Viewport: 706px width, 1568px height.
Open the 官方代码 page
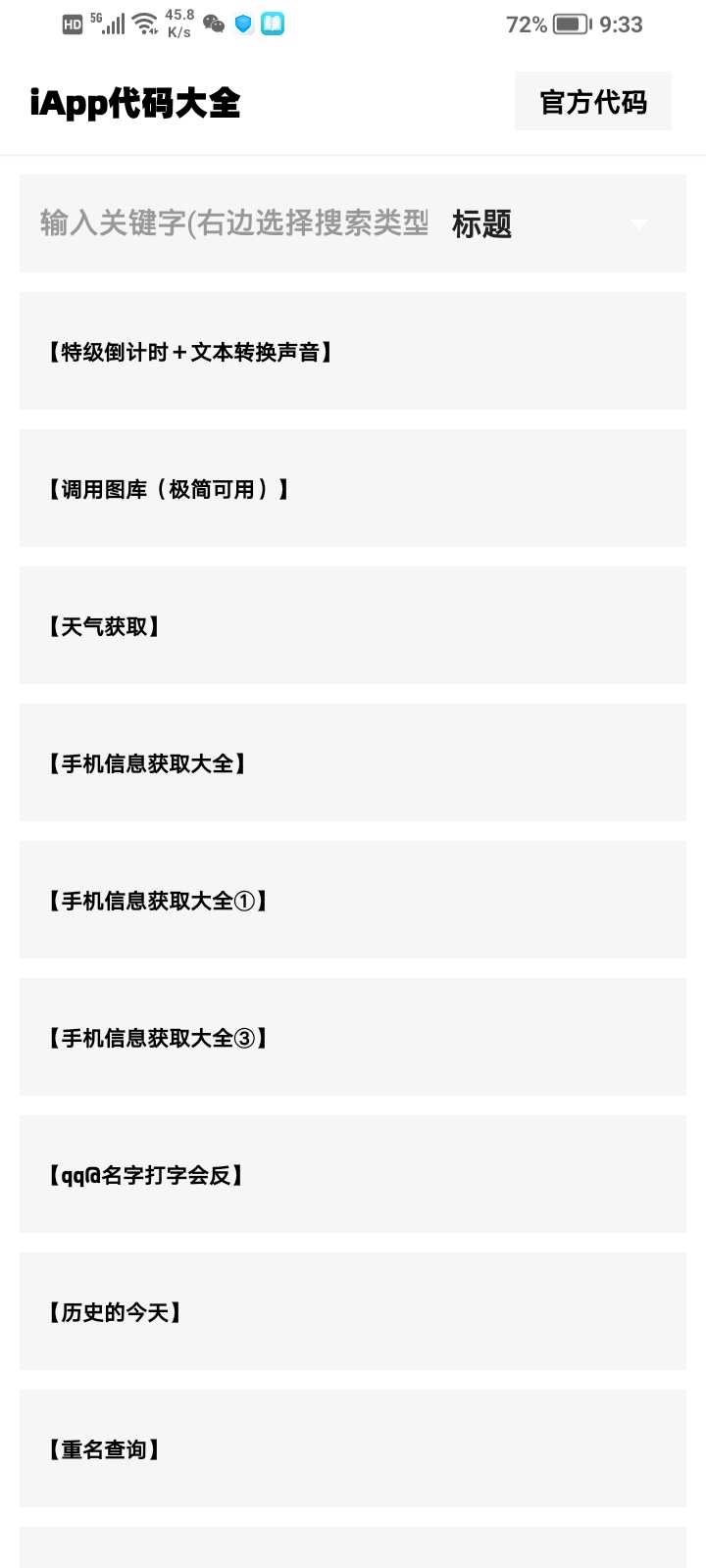coord(592,102)
